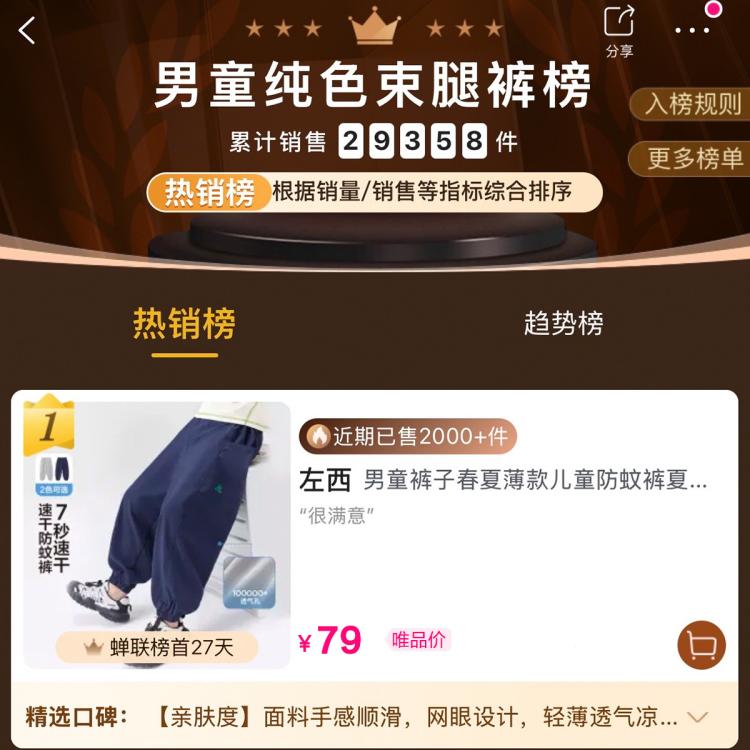Image resolution: width=750 pixels, height=750 pixels.
Task: Open 更多榜单 for more rankings
Action: [x=693, y=158]
